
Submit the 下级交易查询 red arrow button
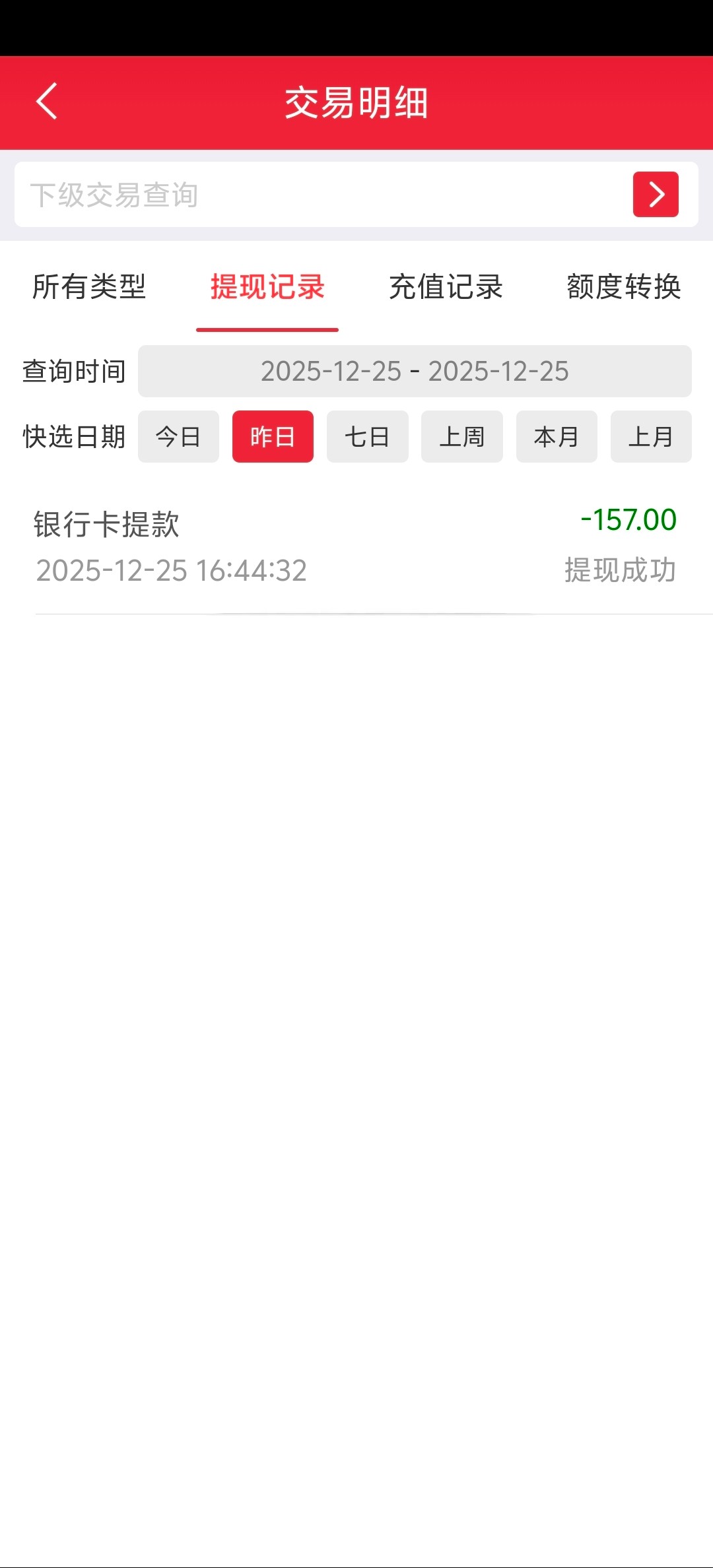point(656,195)
